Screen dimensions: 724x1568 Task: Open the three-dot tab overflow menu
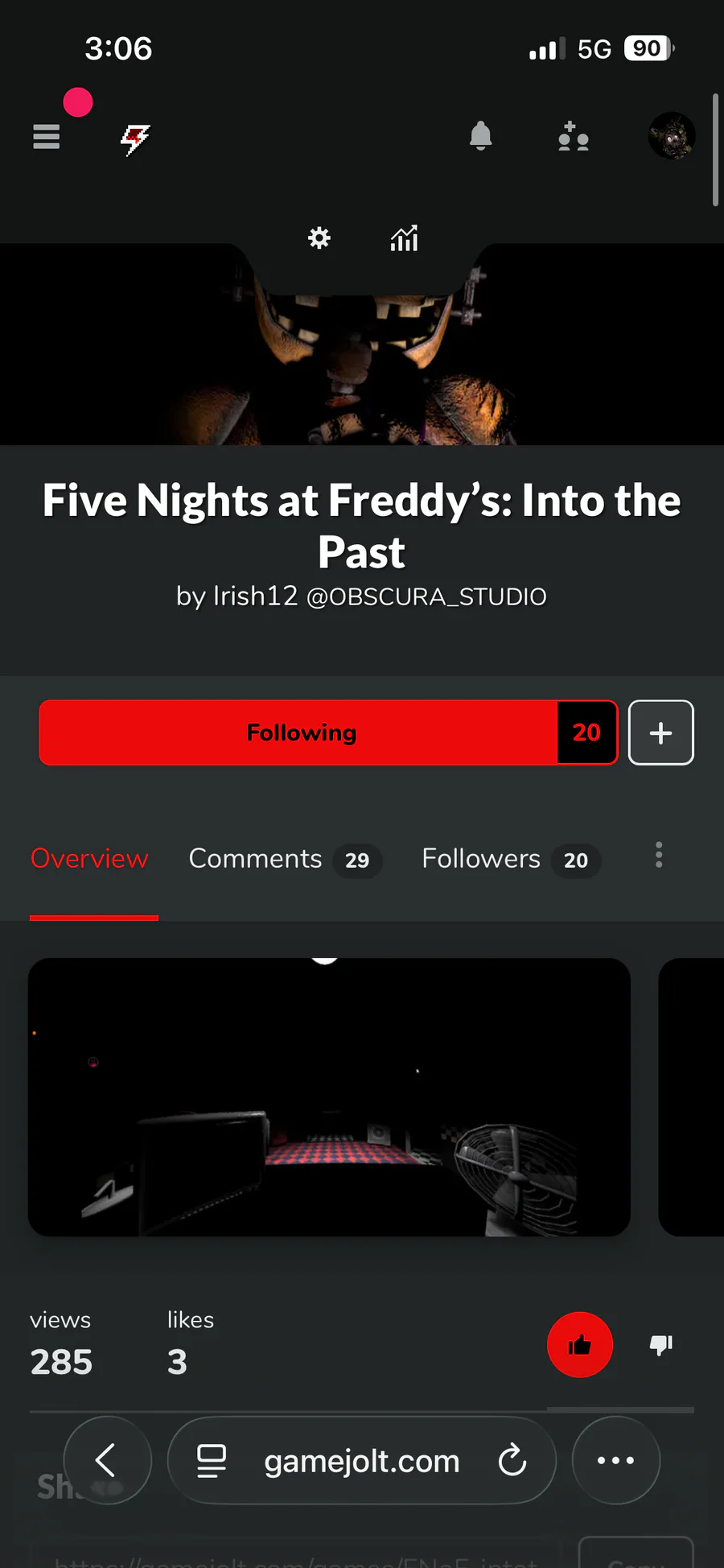659,855
